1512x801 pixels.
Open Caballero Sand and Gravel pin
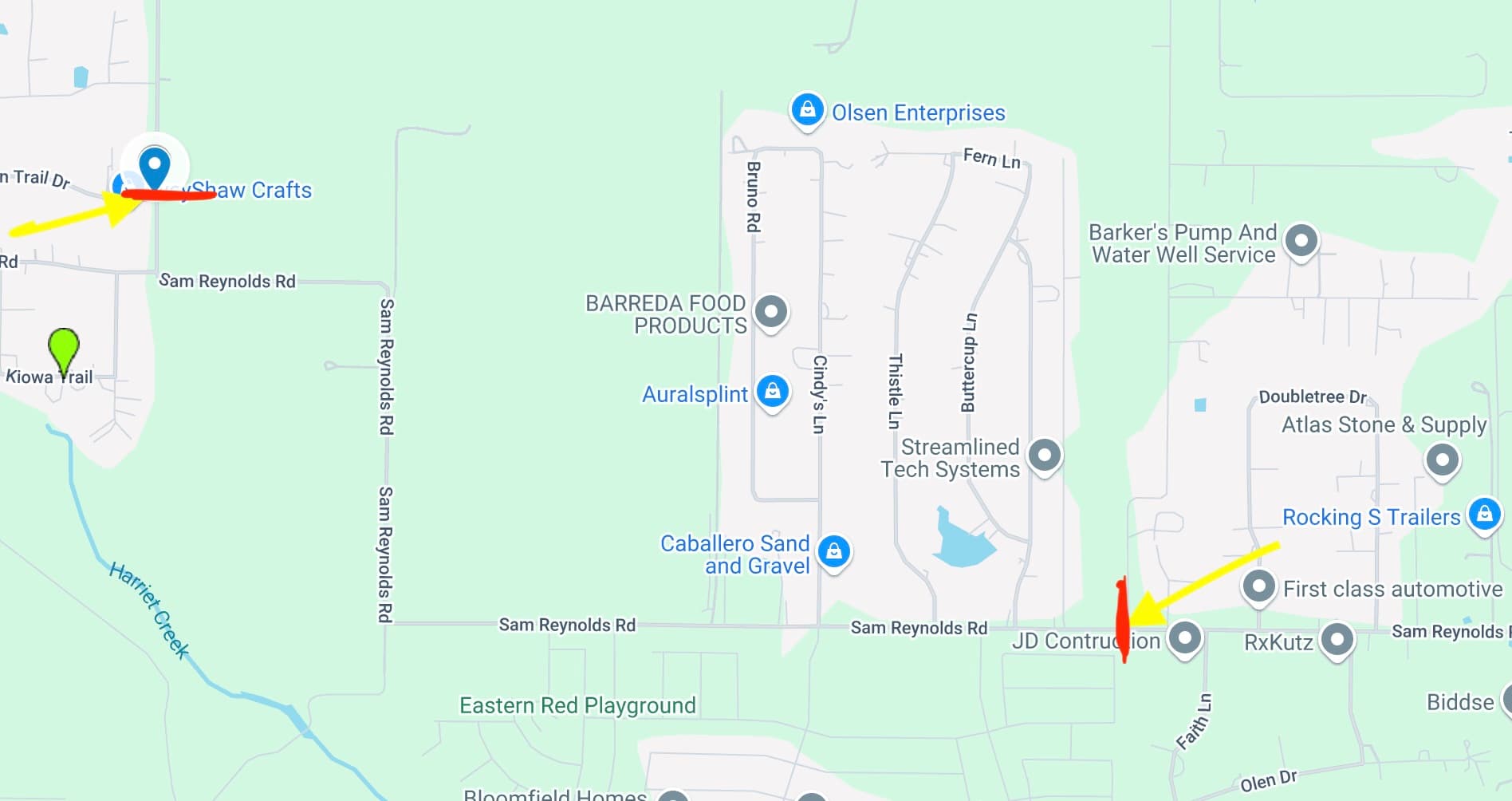click(x=833, y=551)
